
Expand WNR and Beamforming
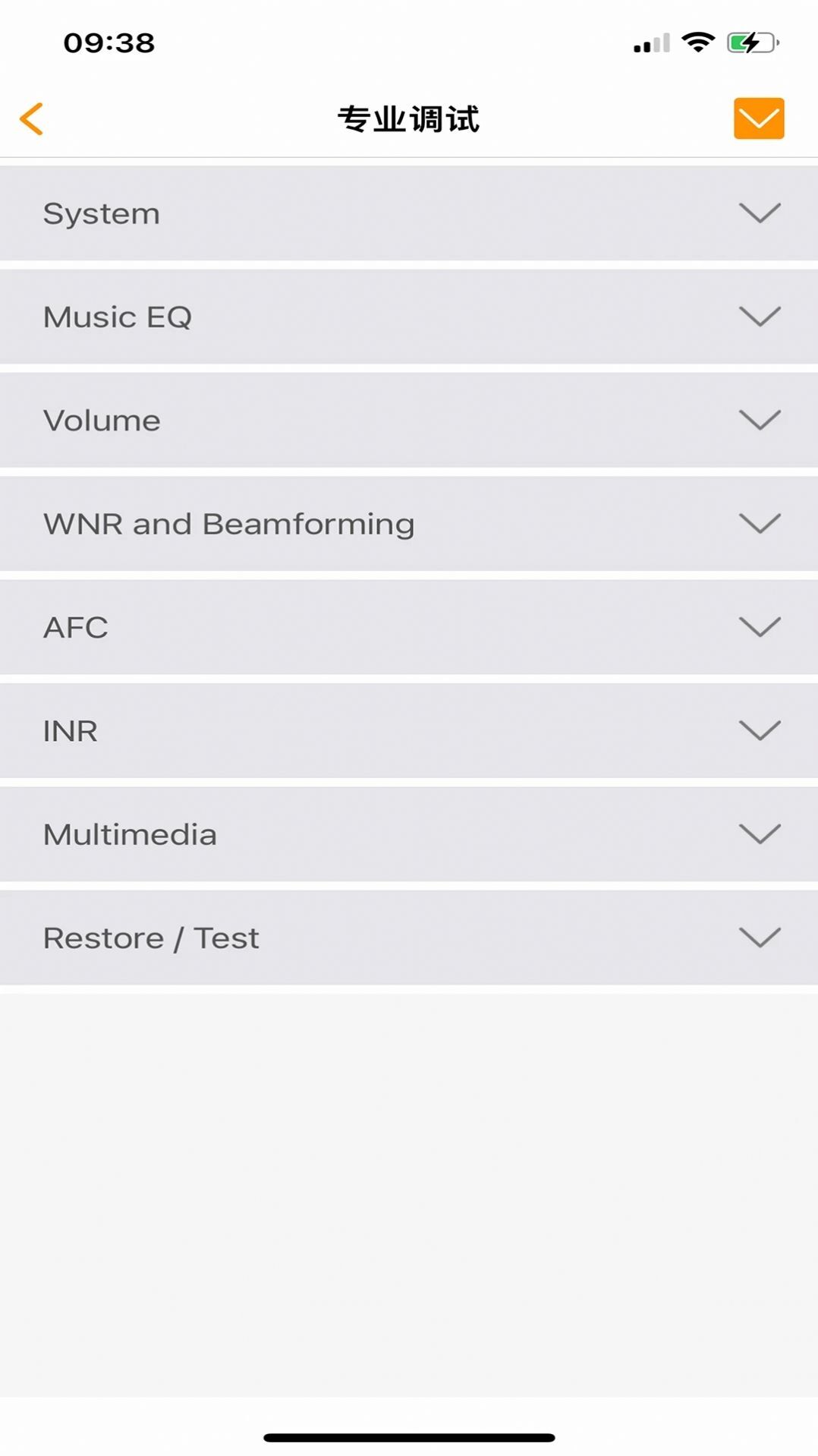(408, 524)
